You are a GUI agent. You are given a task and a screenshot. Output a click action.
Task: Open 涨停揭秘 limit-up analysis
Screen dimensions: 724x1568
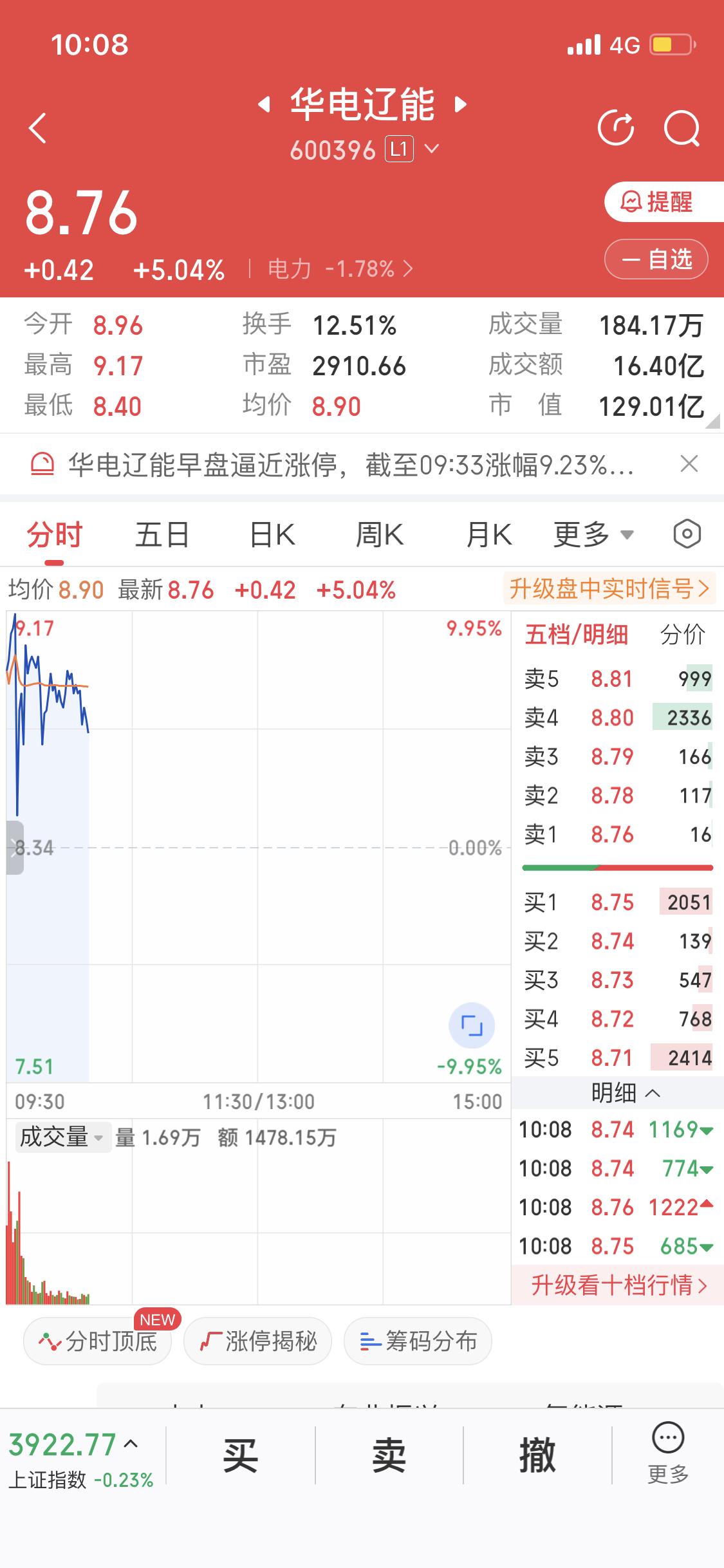click(x=257, y=1341)
